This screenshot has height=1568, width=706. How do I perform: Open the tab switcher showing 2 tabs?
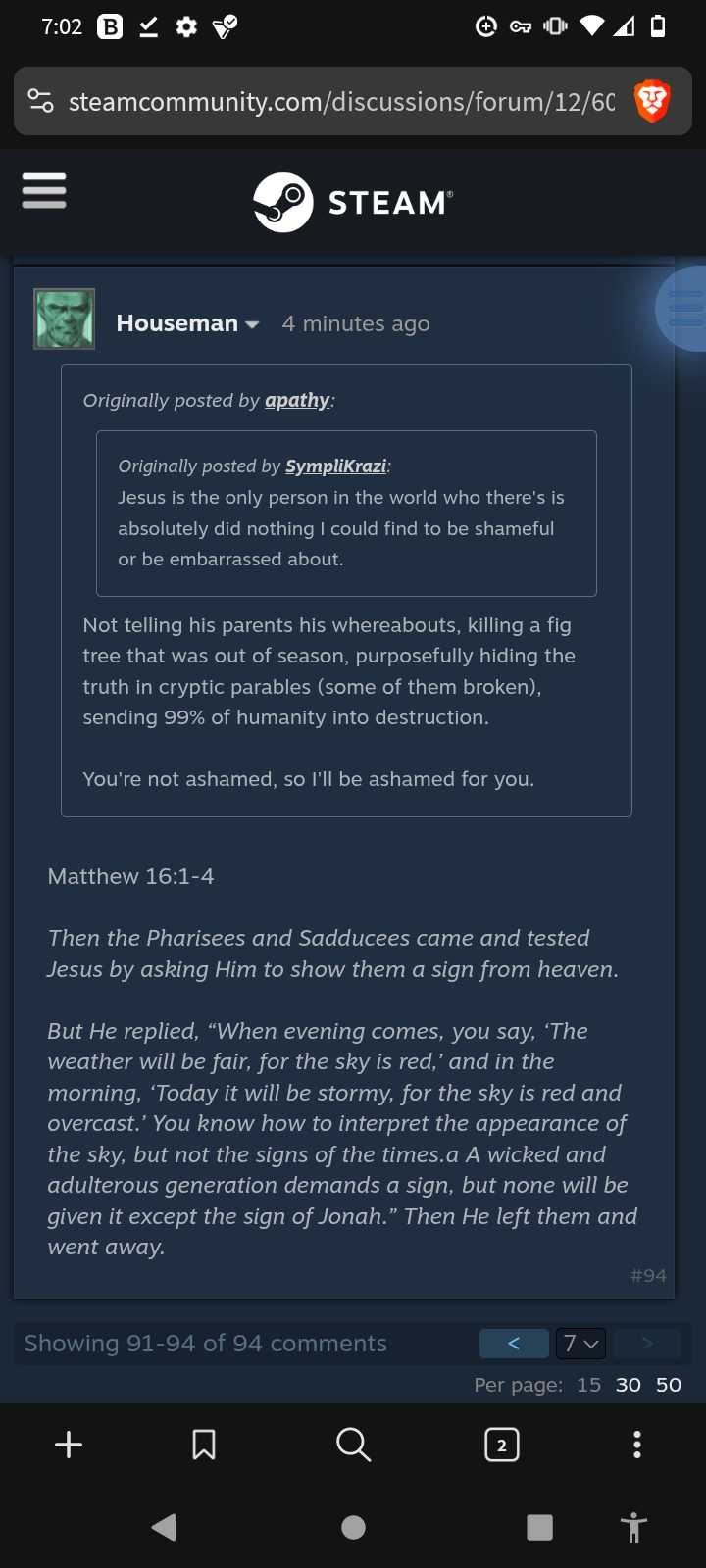tap(502, 1445)
